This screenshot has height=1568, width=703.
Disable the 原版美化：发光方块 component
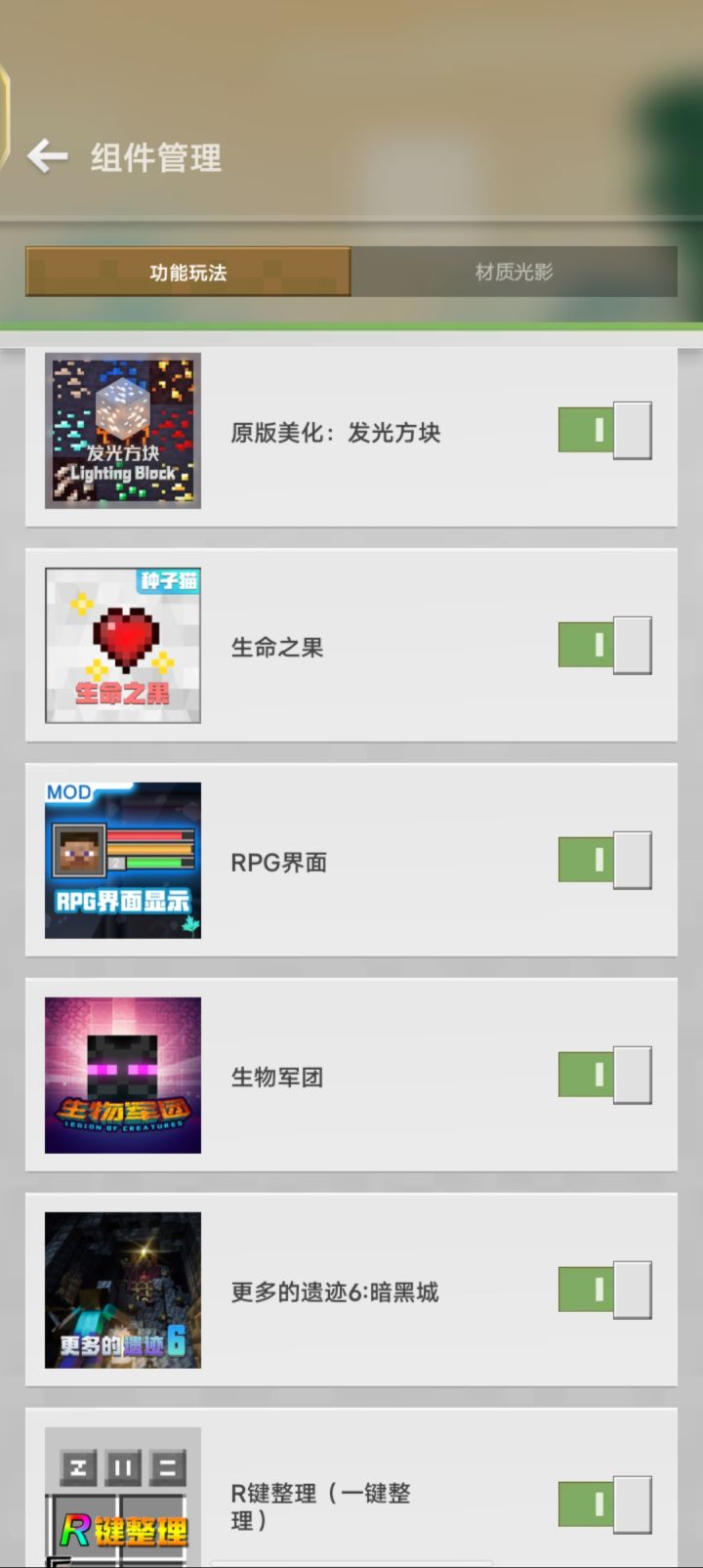click(x=603, y=430)
